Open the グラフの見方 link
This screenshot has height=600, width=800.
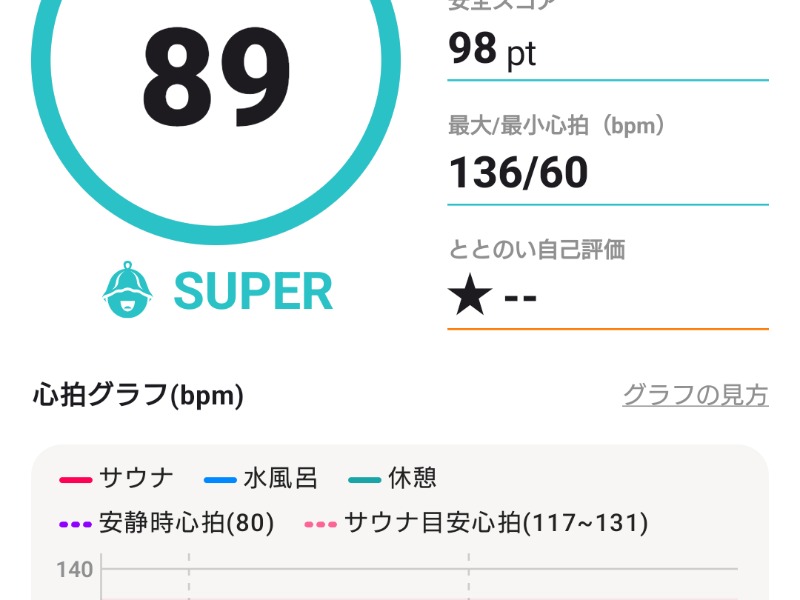click(x=695, y=395)
